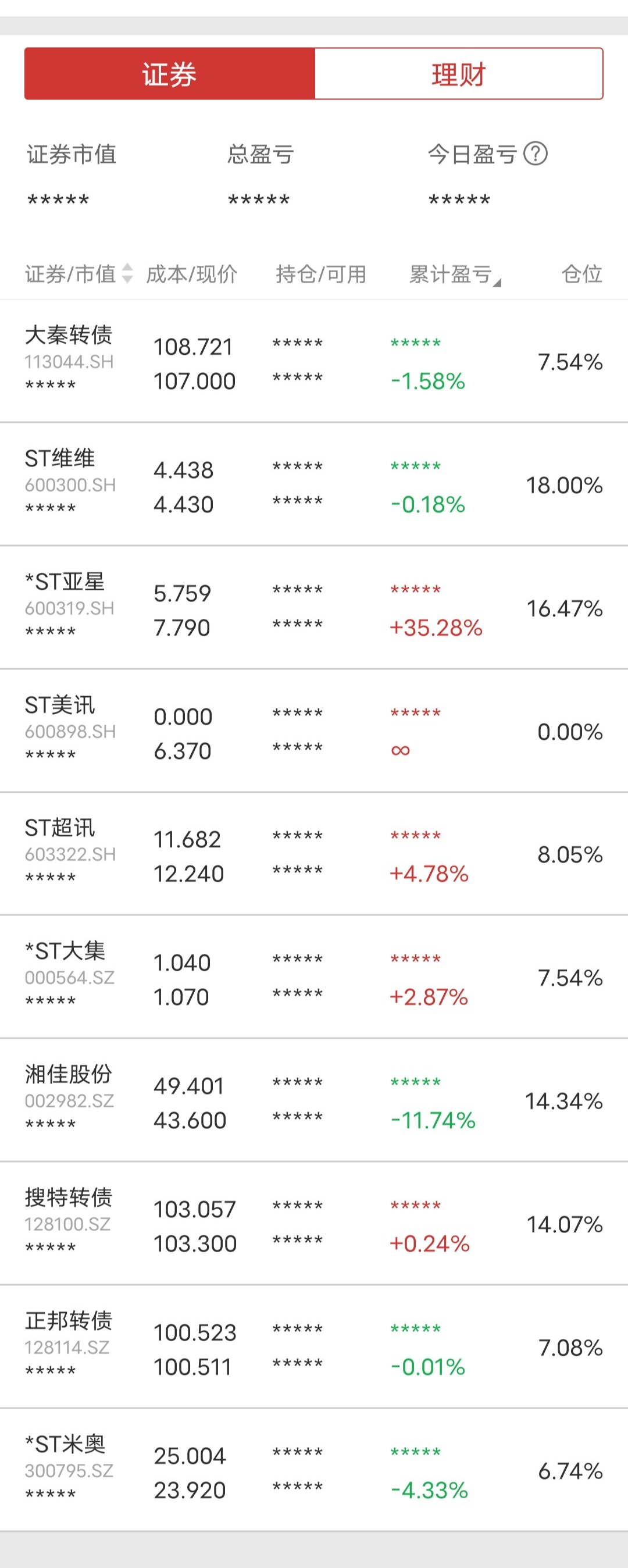Select the 正邦转债 position
The image size is (628, 1568).
click(68, 1321)
